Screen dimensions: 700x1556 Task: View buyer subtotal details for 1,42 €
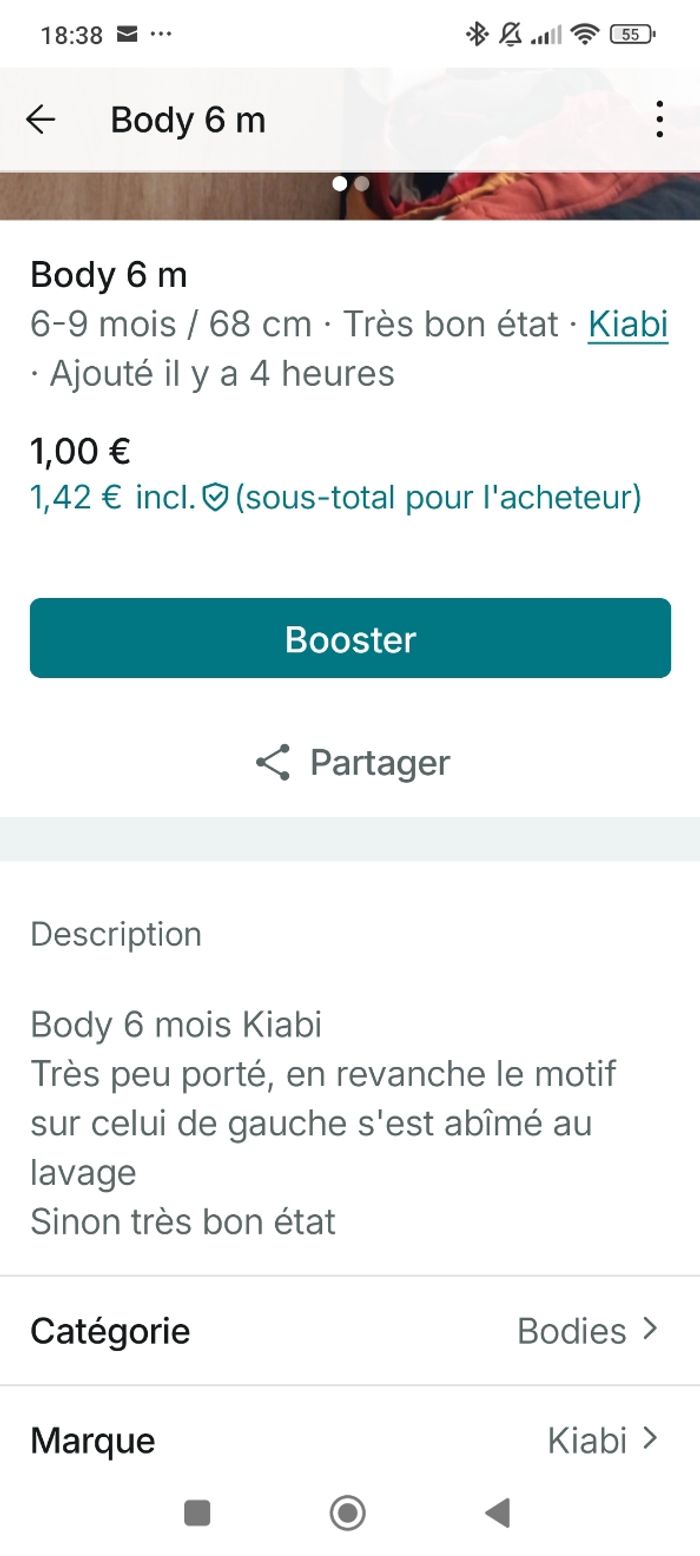[336, 497]
